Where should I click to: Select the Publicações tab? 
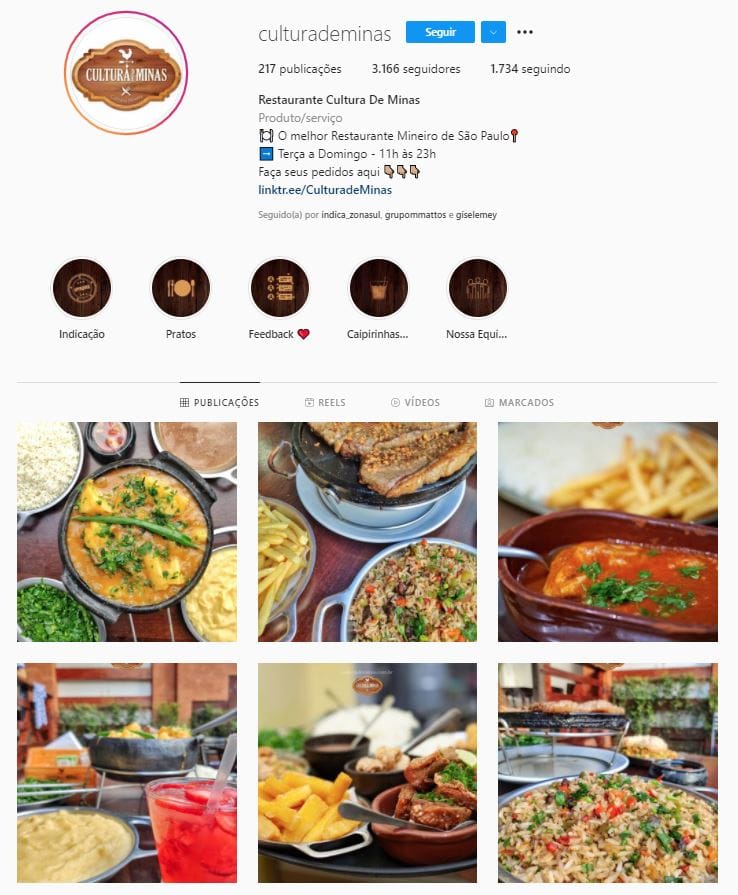pyautogui.click(x=219, y=403)
